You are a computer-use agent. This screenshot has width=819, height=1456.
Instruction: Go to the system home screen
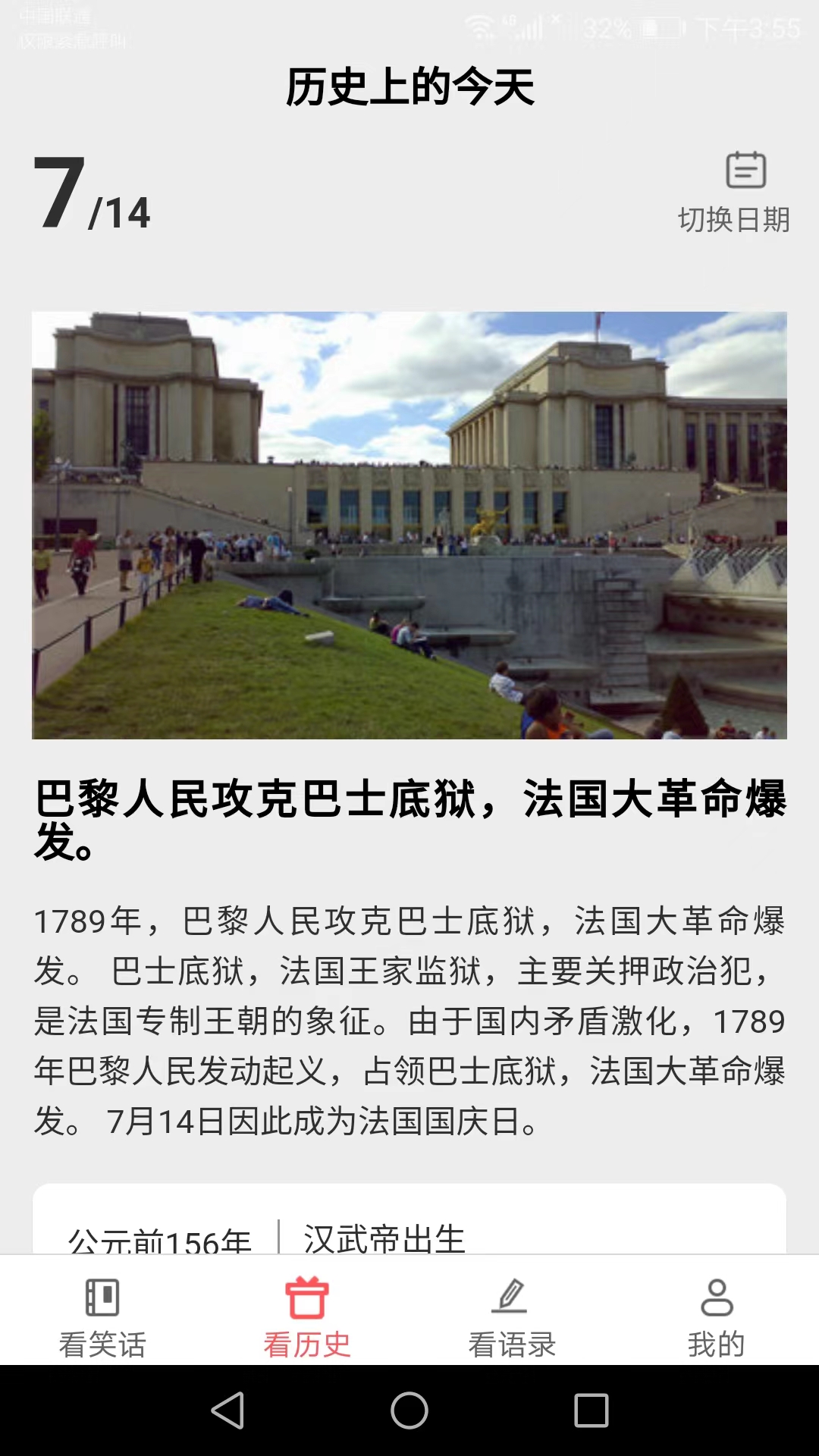click(x=409, y=1410)
